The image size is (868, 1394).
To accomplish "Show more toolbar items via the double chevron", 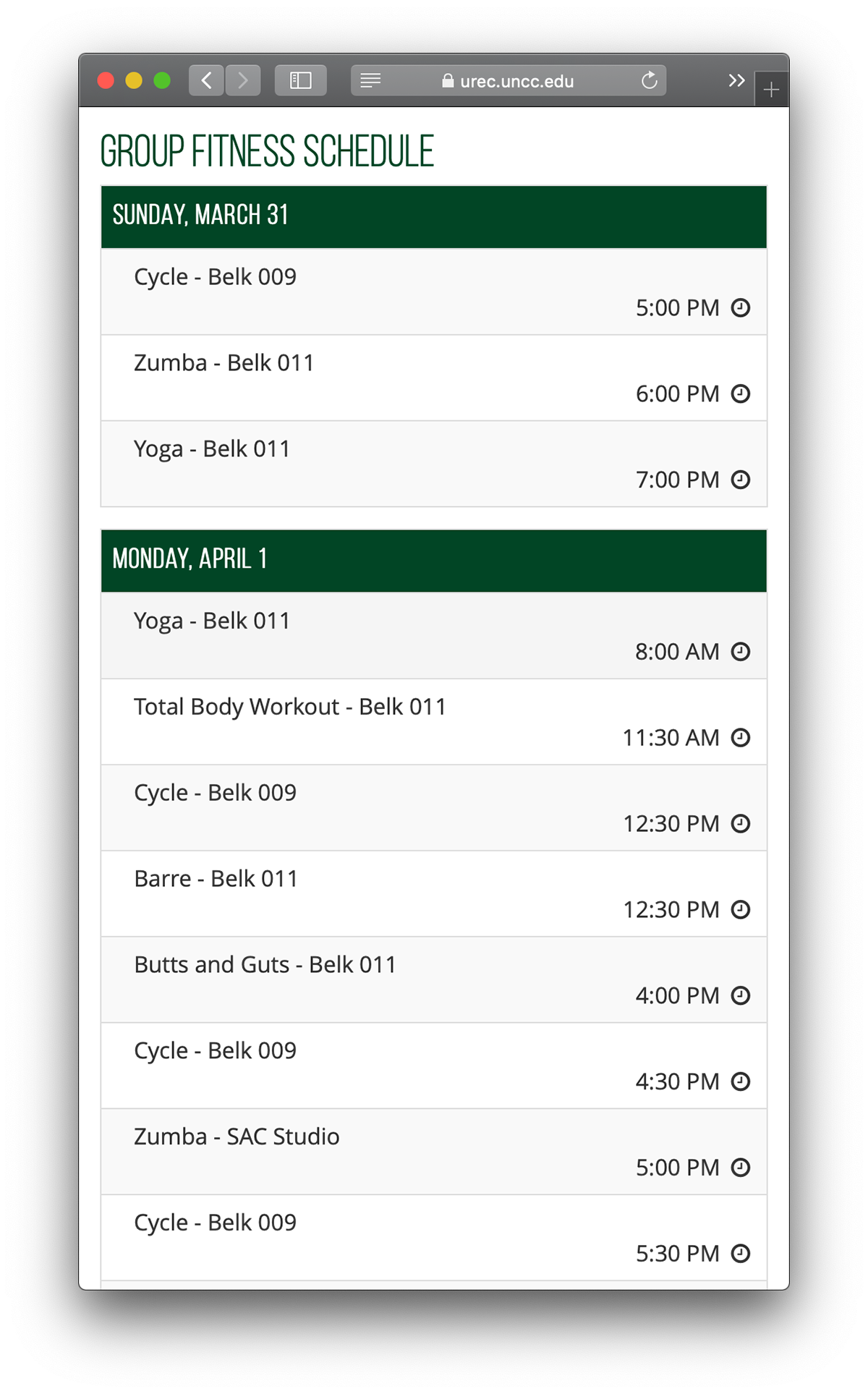I will pyautogui.click(x=736, y=80).
